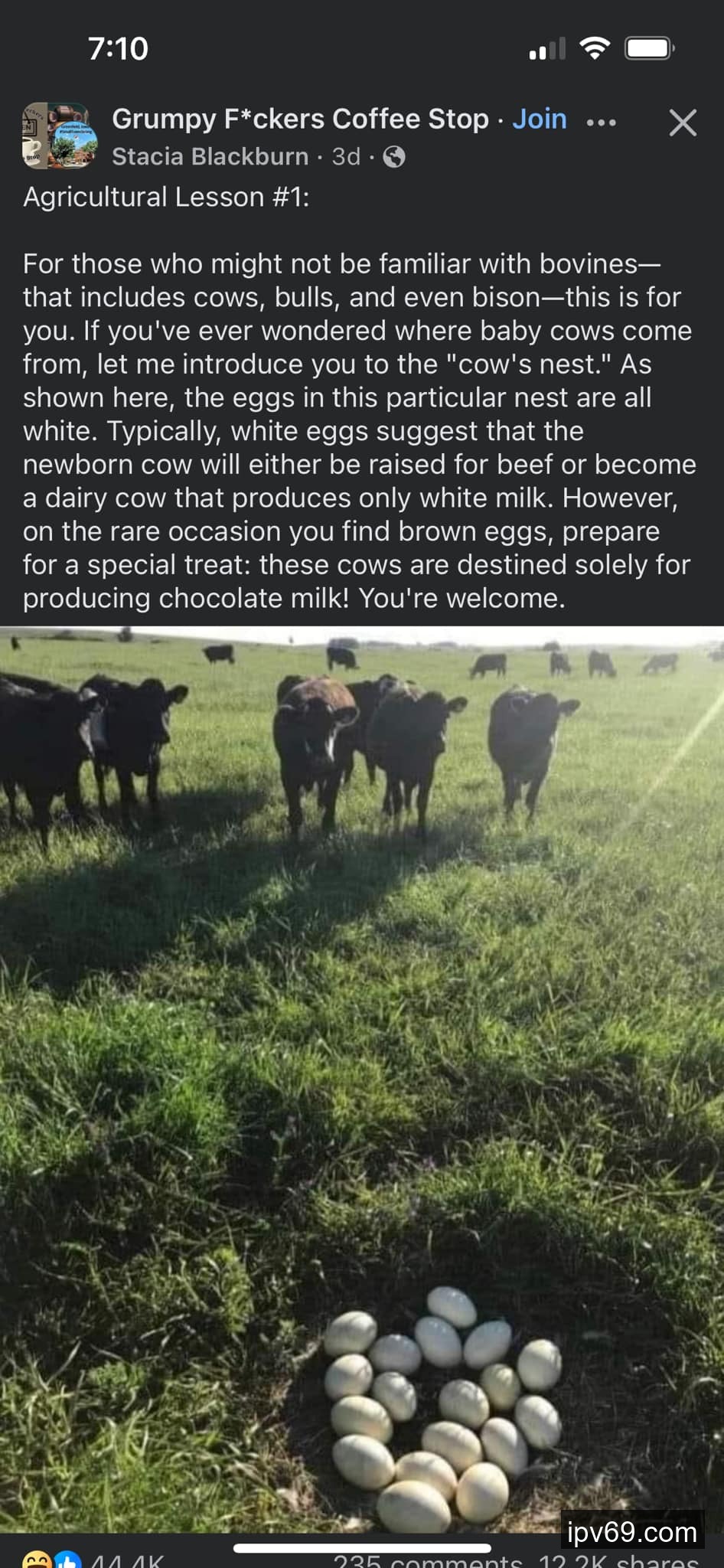Close the post viewer with the X
Viewport: 724px width, 1568px height.
(682, 122)
